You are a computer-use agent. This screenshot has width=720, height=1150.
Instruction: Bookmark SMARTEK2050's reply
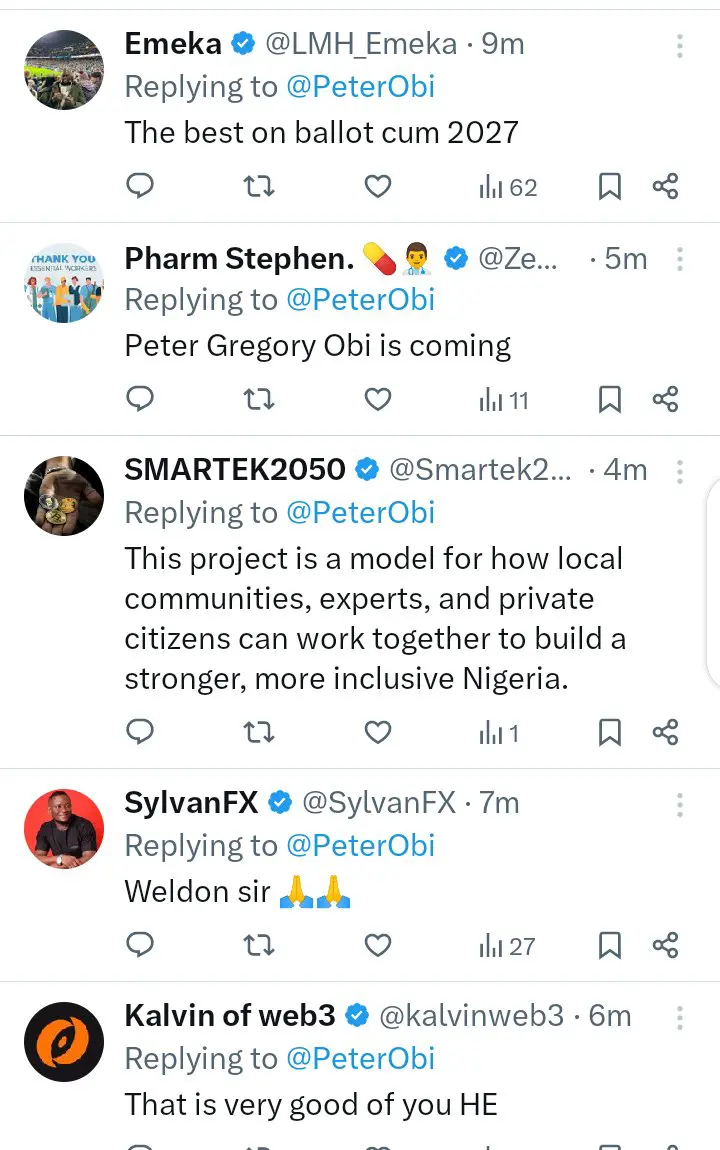pyautogui.click(x=609, y=733)
